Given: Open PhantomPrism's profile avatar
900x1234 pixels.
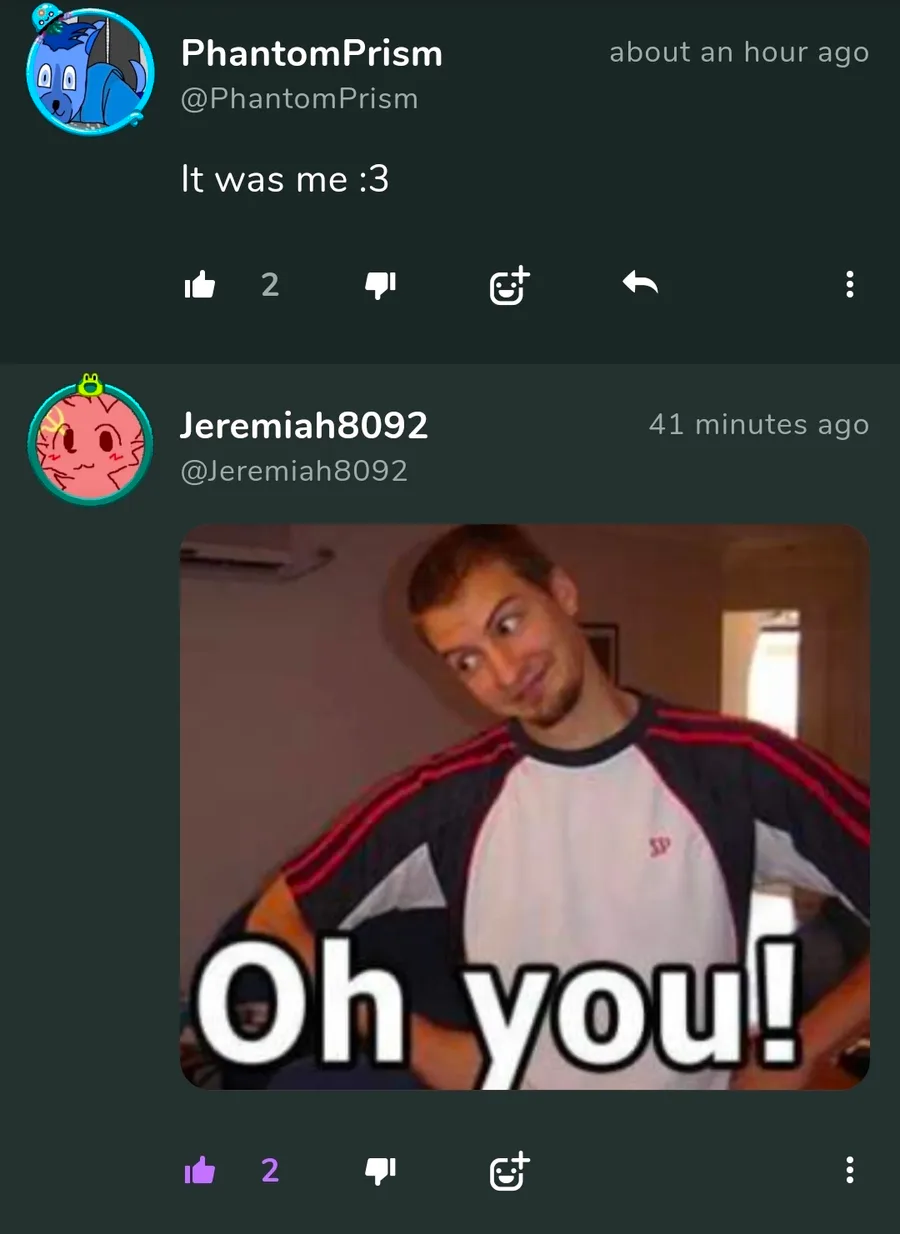Looking at the screenshot, I should [x=90, y=72].
